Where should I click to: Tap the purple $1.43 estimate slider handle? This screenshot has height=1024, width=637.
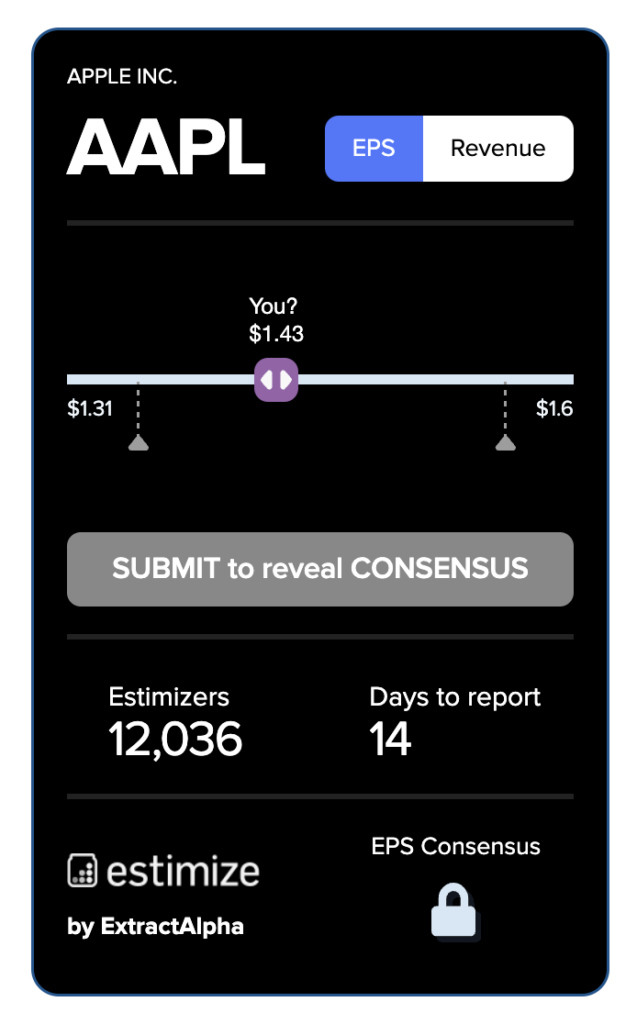tap(276, 379)
